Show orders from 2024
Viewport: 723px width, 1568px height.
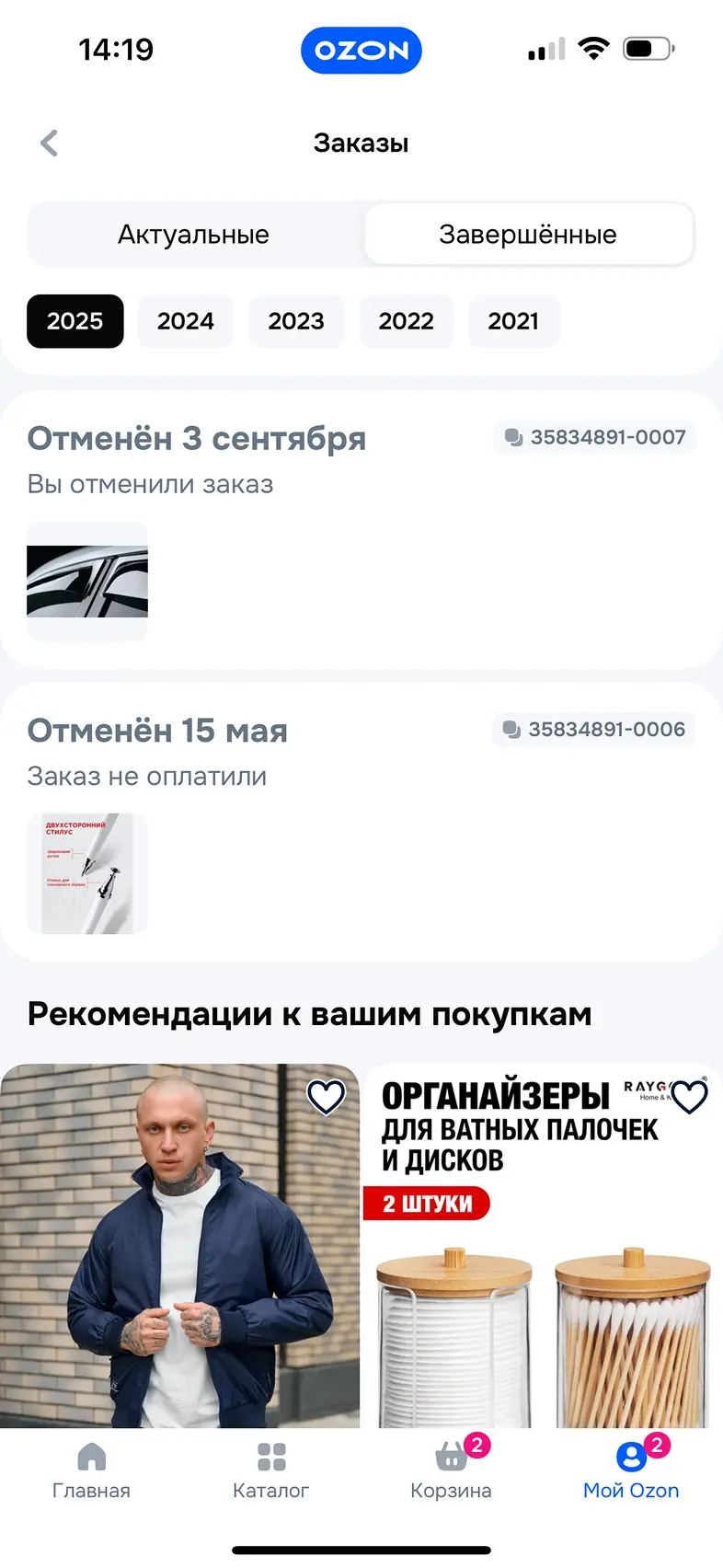(185, 321)
